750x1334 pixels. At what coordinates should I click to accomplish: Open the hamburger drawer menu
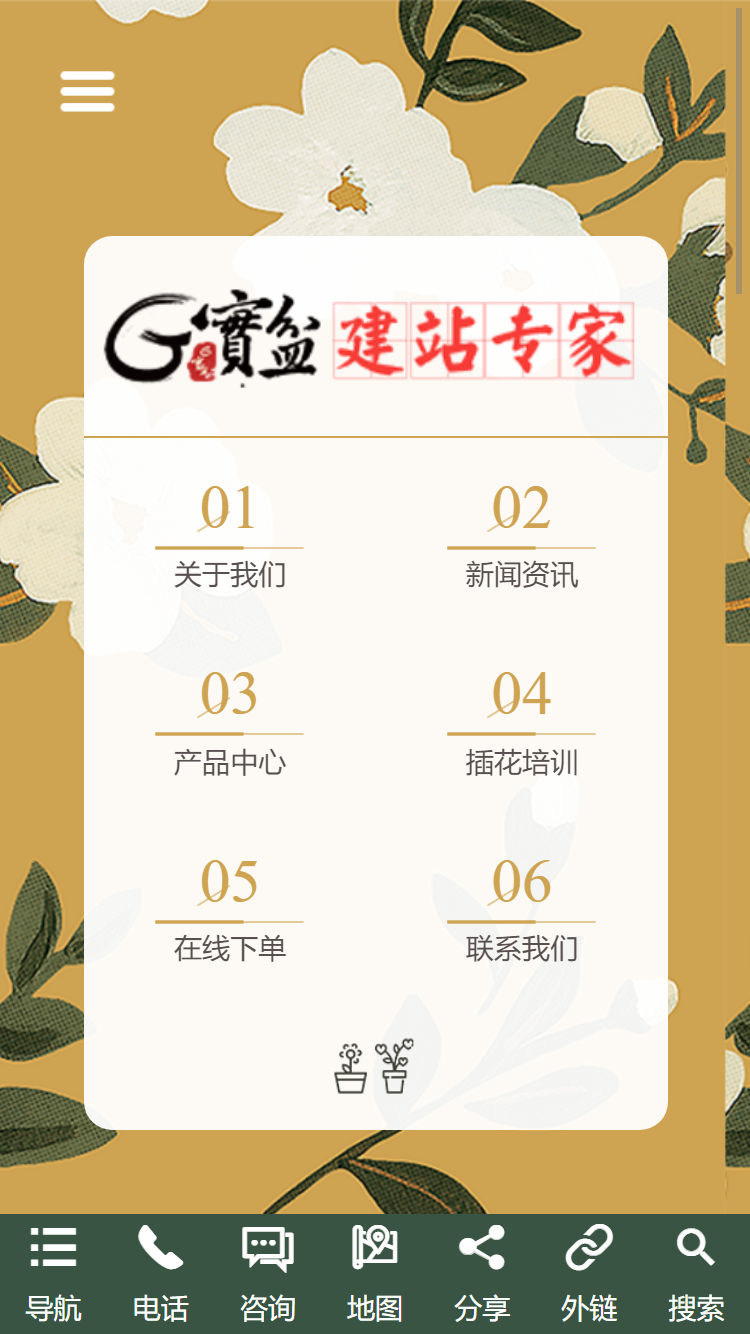[87, 91]
